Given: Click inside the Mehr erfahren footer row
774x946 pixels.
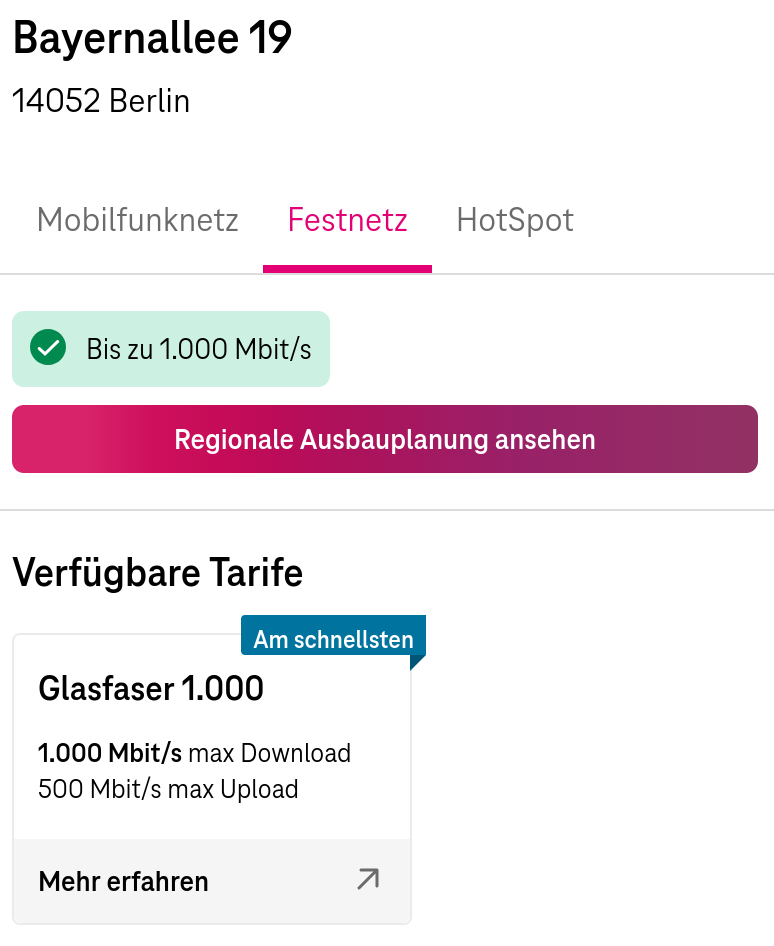Looking at the screenshot, I should [x=211, y=881].
